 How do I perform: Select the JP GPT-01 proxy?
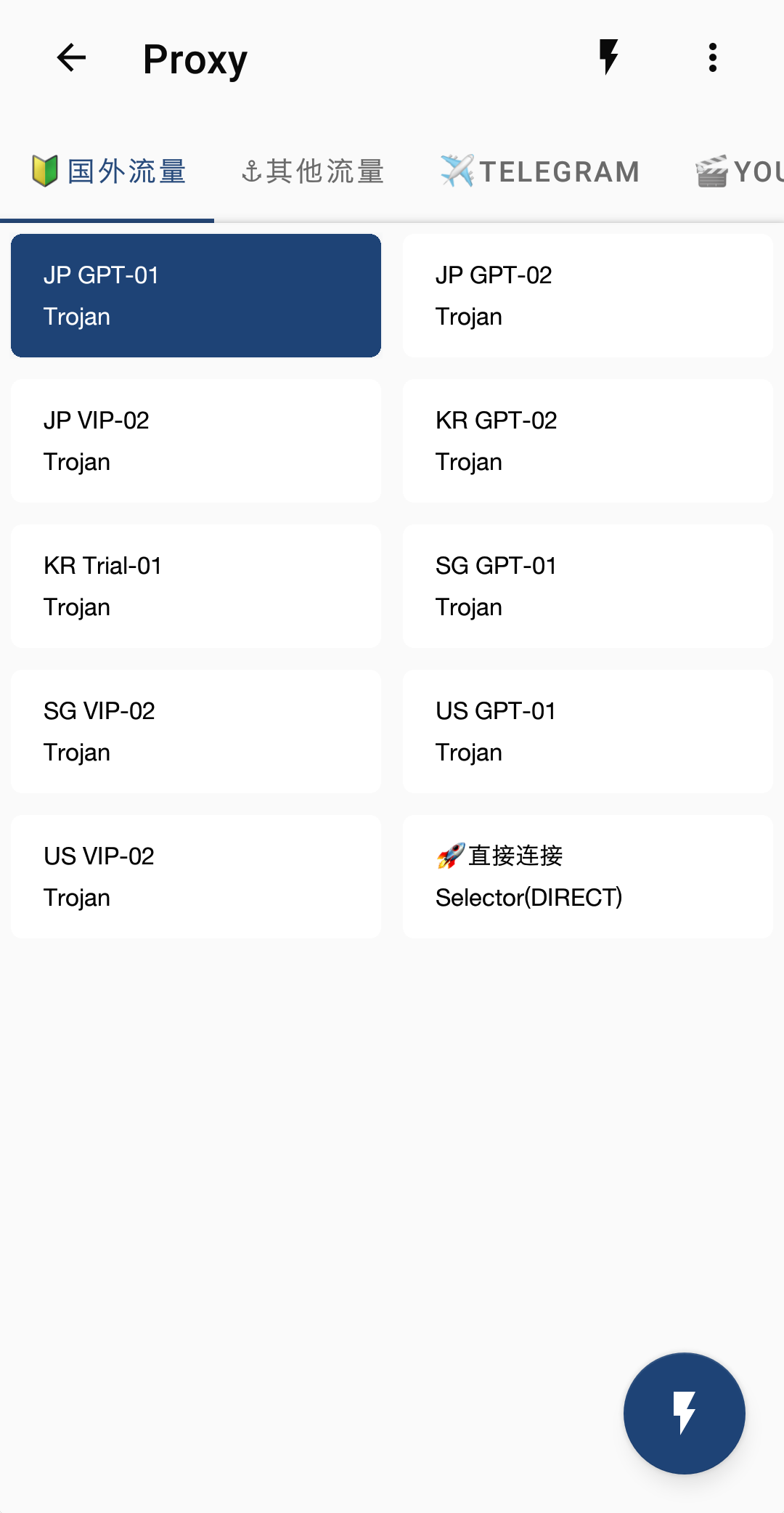(196, 296)
